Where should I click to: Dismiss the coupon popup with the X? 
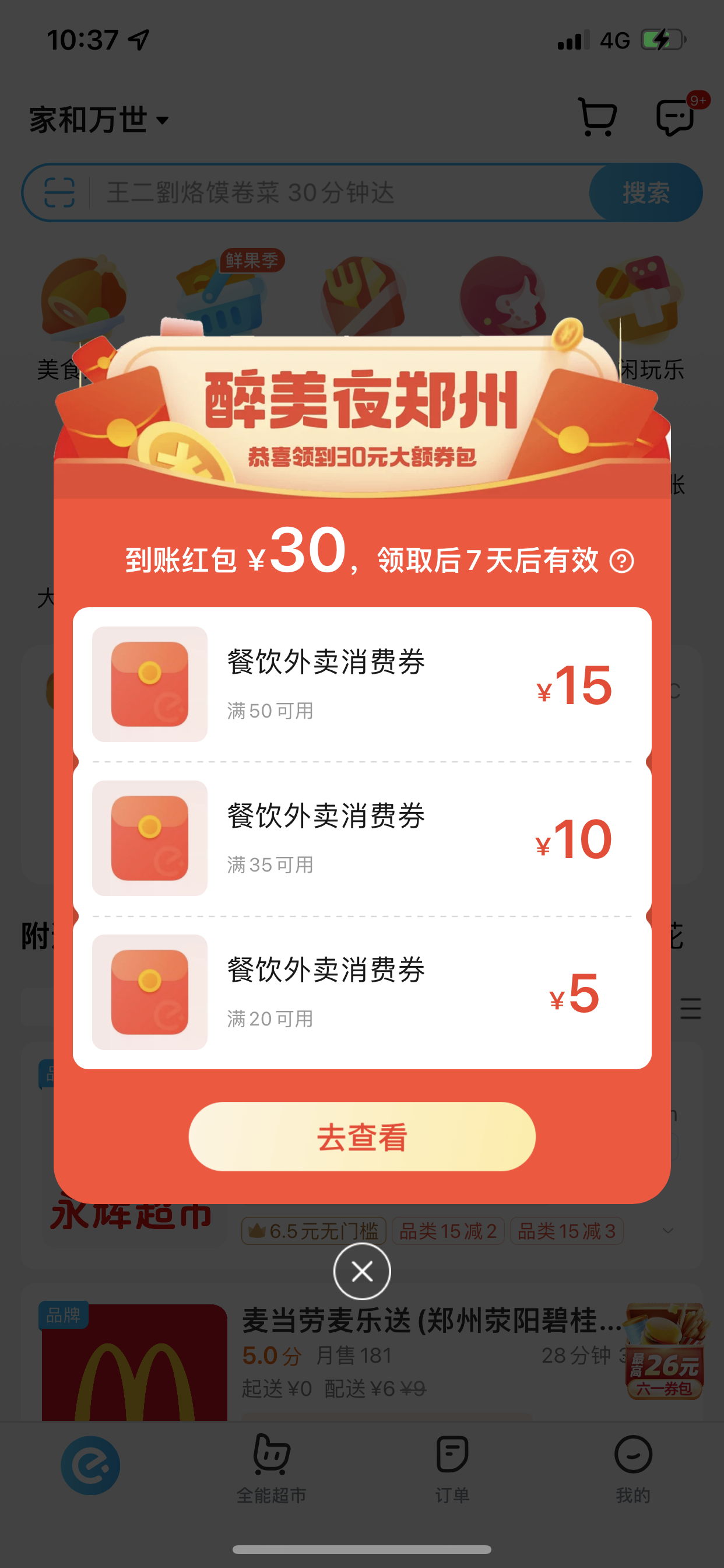click(362, 1272)
